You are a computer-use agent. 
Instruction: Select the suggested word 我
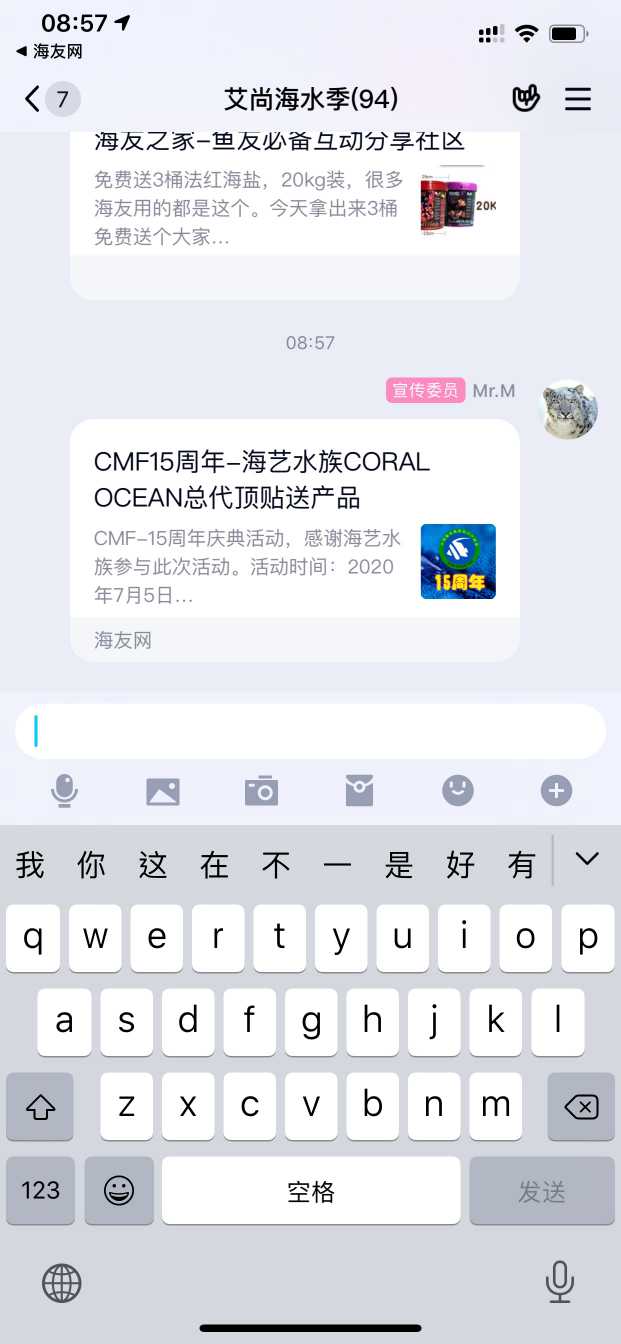[30, 864]
